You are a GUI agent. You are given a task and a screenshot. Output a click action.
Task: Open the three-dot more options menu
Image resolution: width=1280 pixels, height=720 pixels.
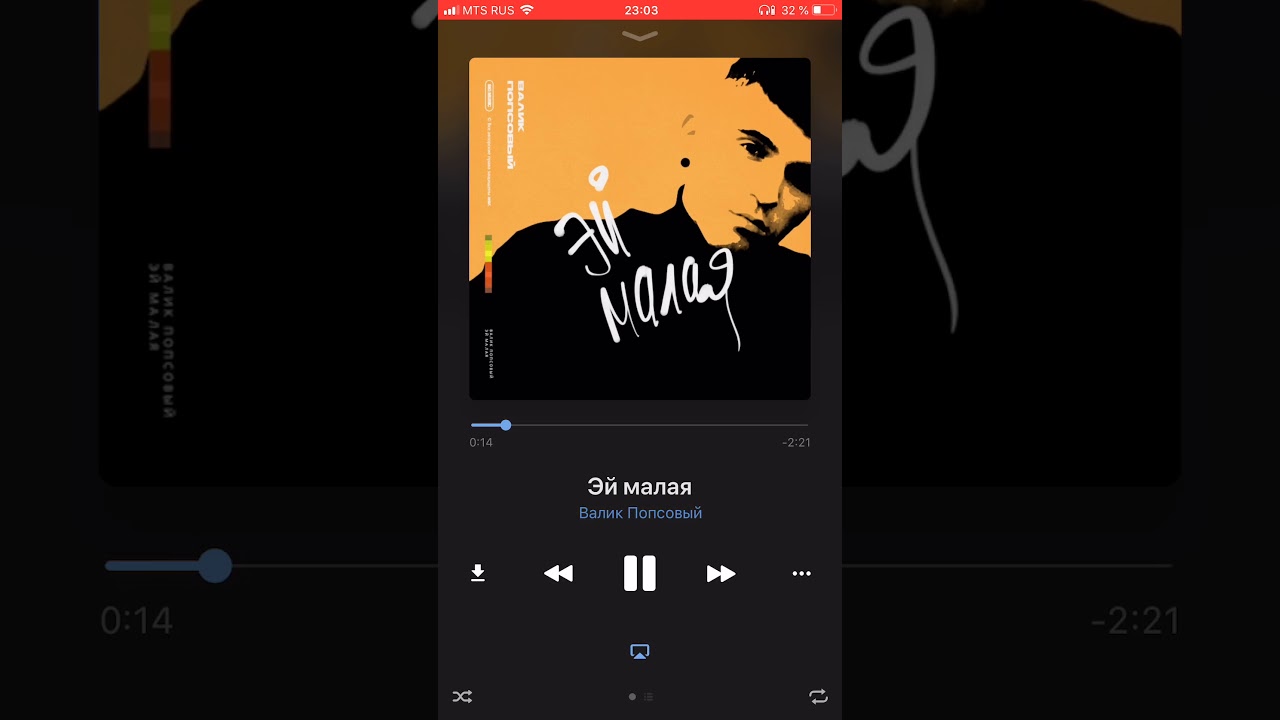[x=801, y=573]
